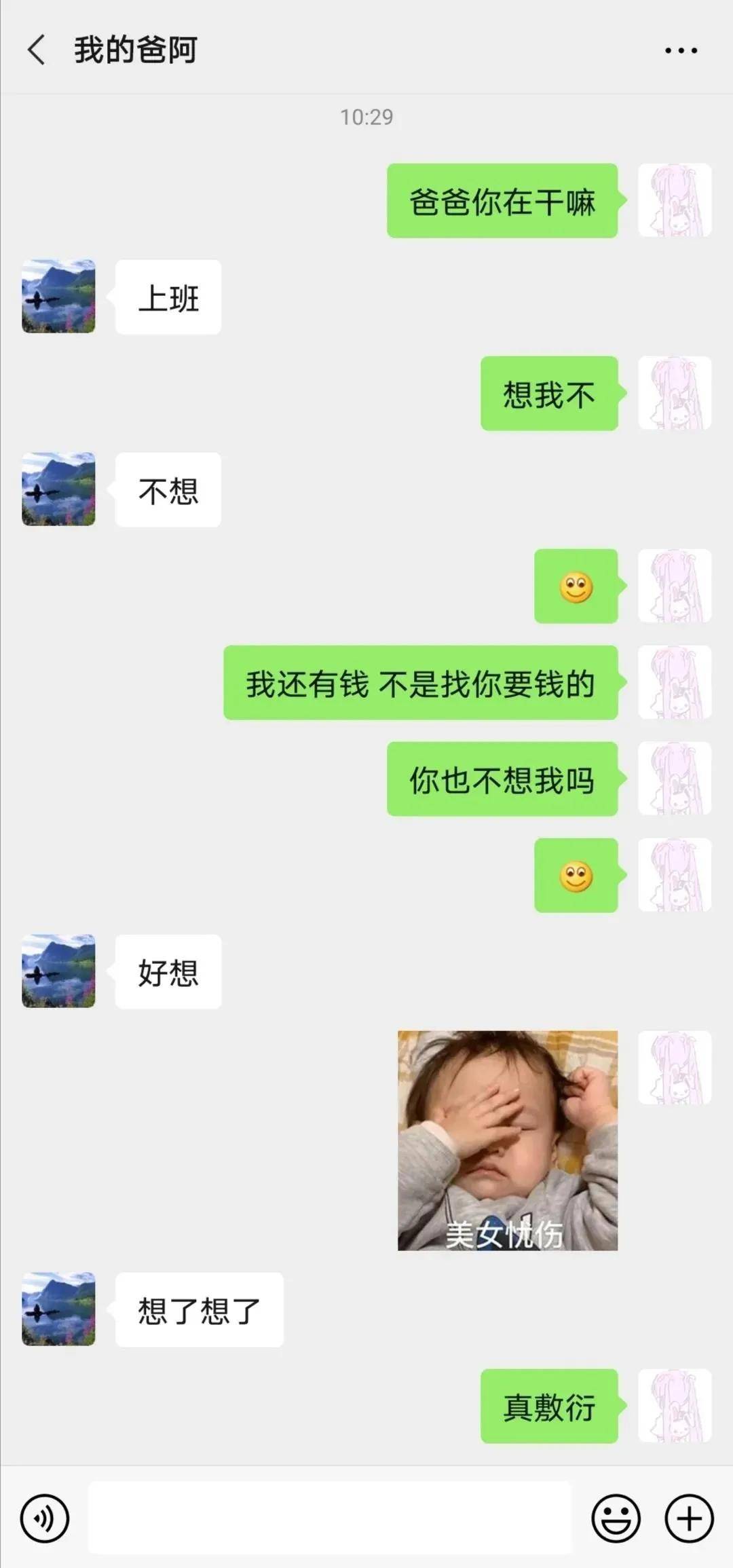Tap my avatar beside 真敷衍
The width and height of the screenshot is (733, 1568).
pos(675,1406)
